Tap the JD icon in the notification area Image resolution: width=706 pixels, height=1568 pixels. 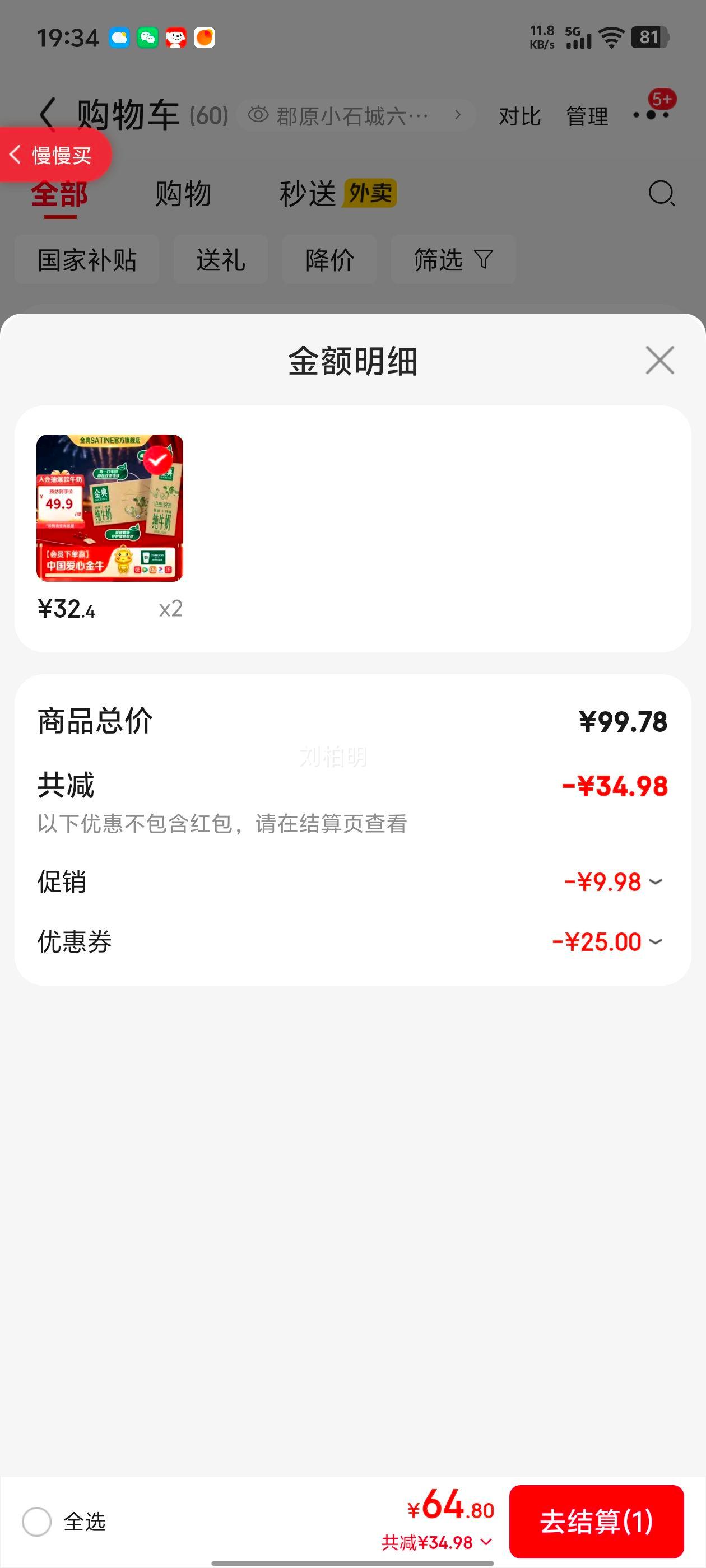coord(175,38)
